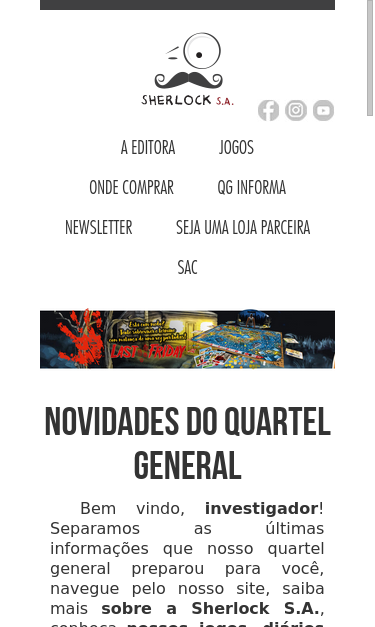Open the Facebook page icon
The width and height of the screenshot is (375, 627).
tap(268, 110)
